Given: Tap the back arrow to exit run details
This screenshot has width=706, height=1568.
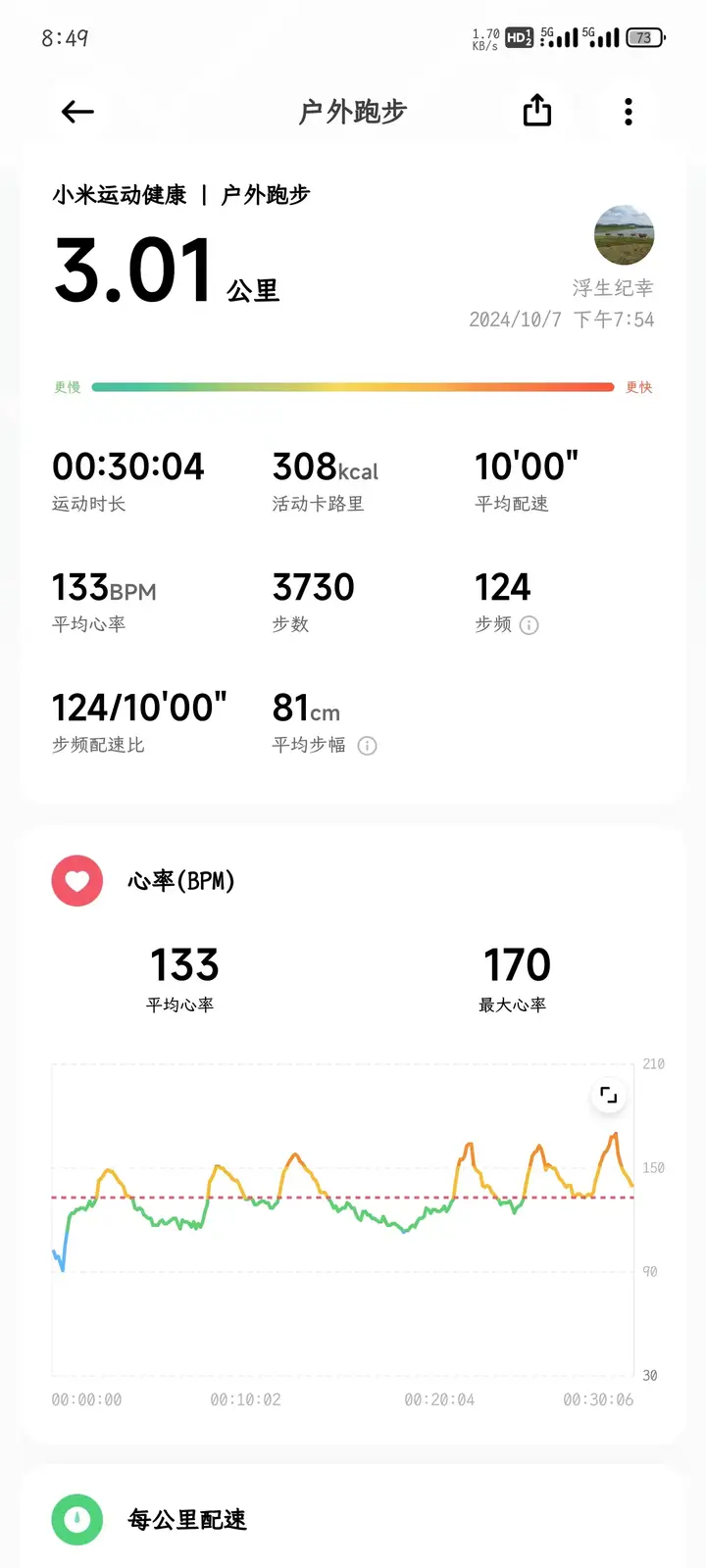Looking at the screenshot, I should [76, 111].
